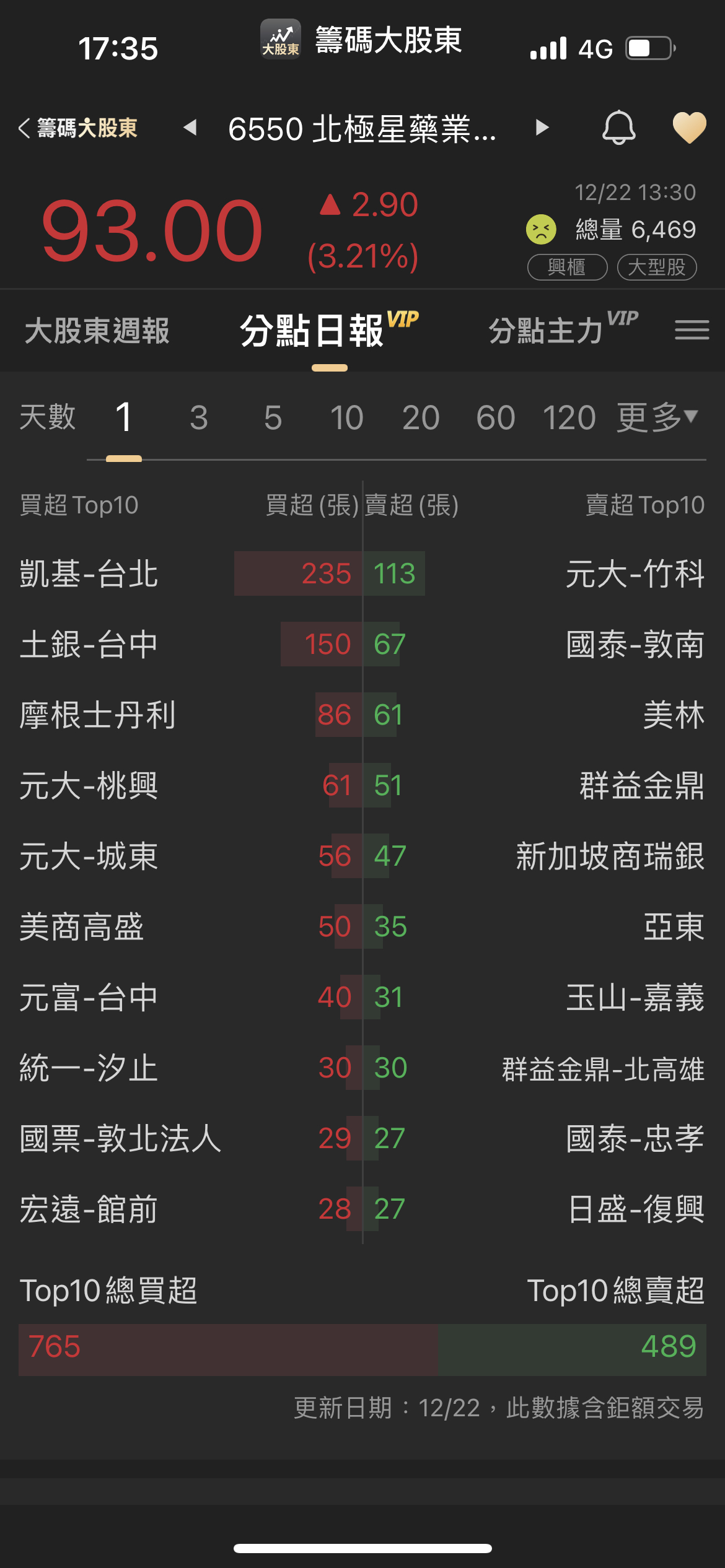Select 20 days period

[421, 417]
